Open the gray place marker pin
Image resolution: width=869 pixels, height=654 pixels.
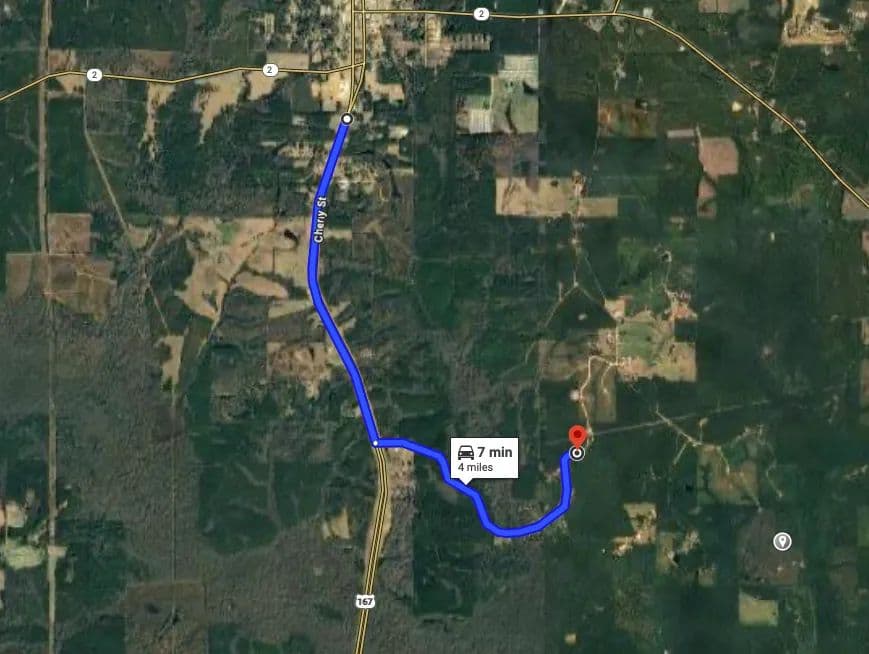pos(783,542)
